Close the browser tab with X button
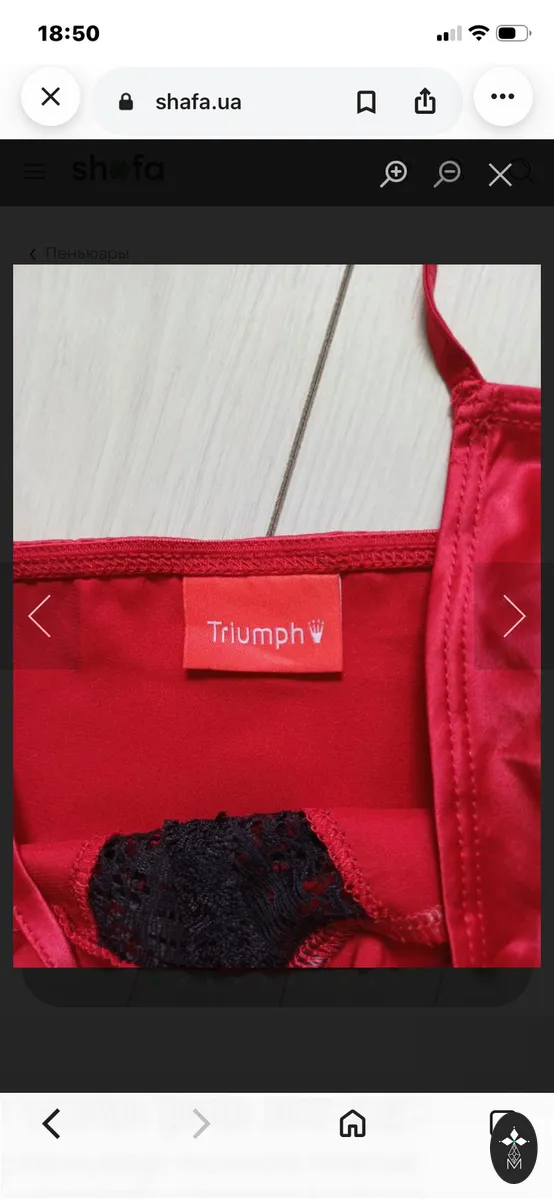The width and height of the screenshot is (554, 1200). [x=50, y=97]
